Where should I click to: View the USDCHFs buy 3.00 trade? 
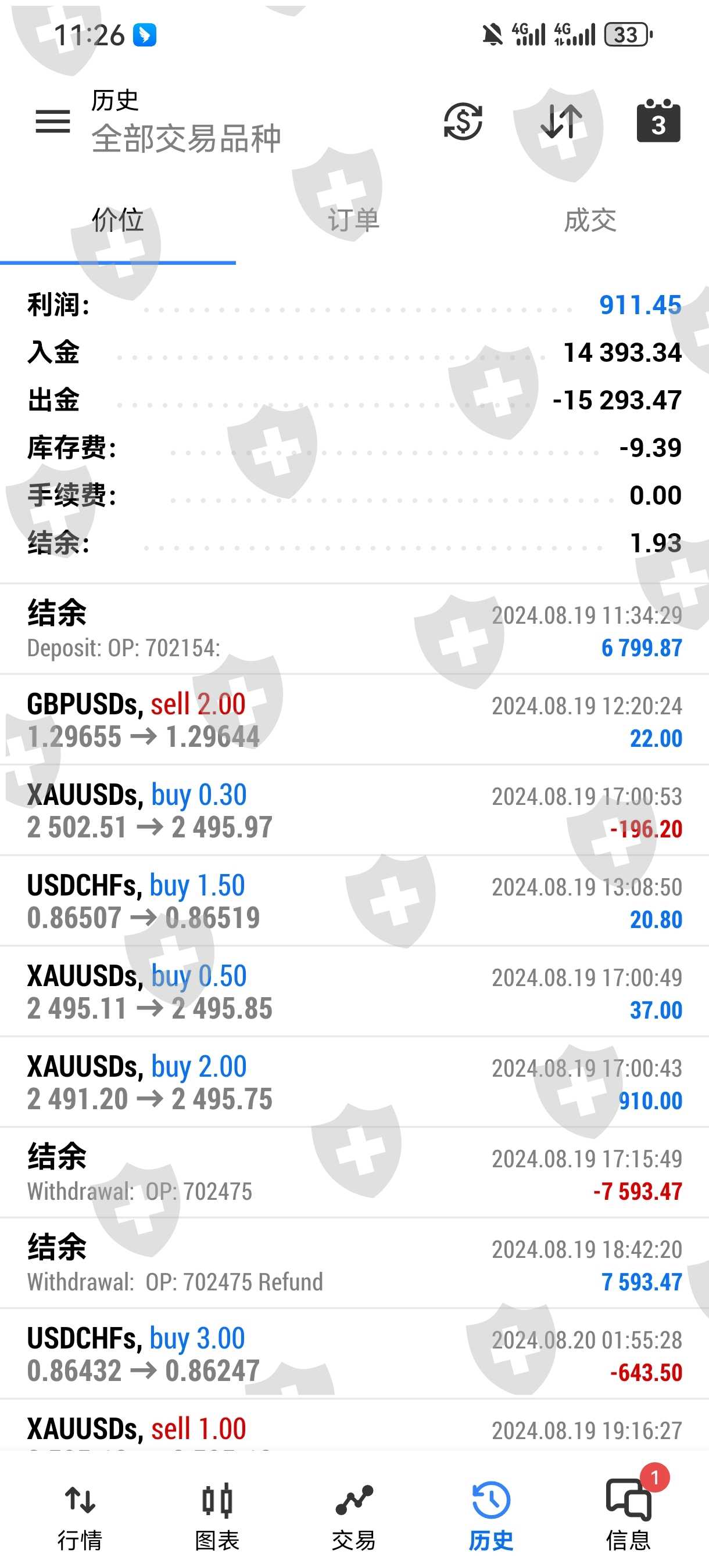[x=353, y=1354]
